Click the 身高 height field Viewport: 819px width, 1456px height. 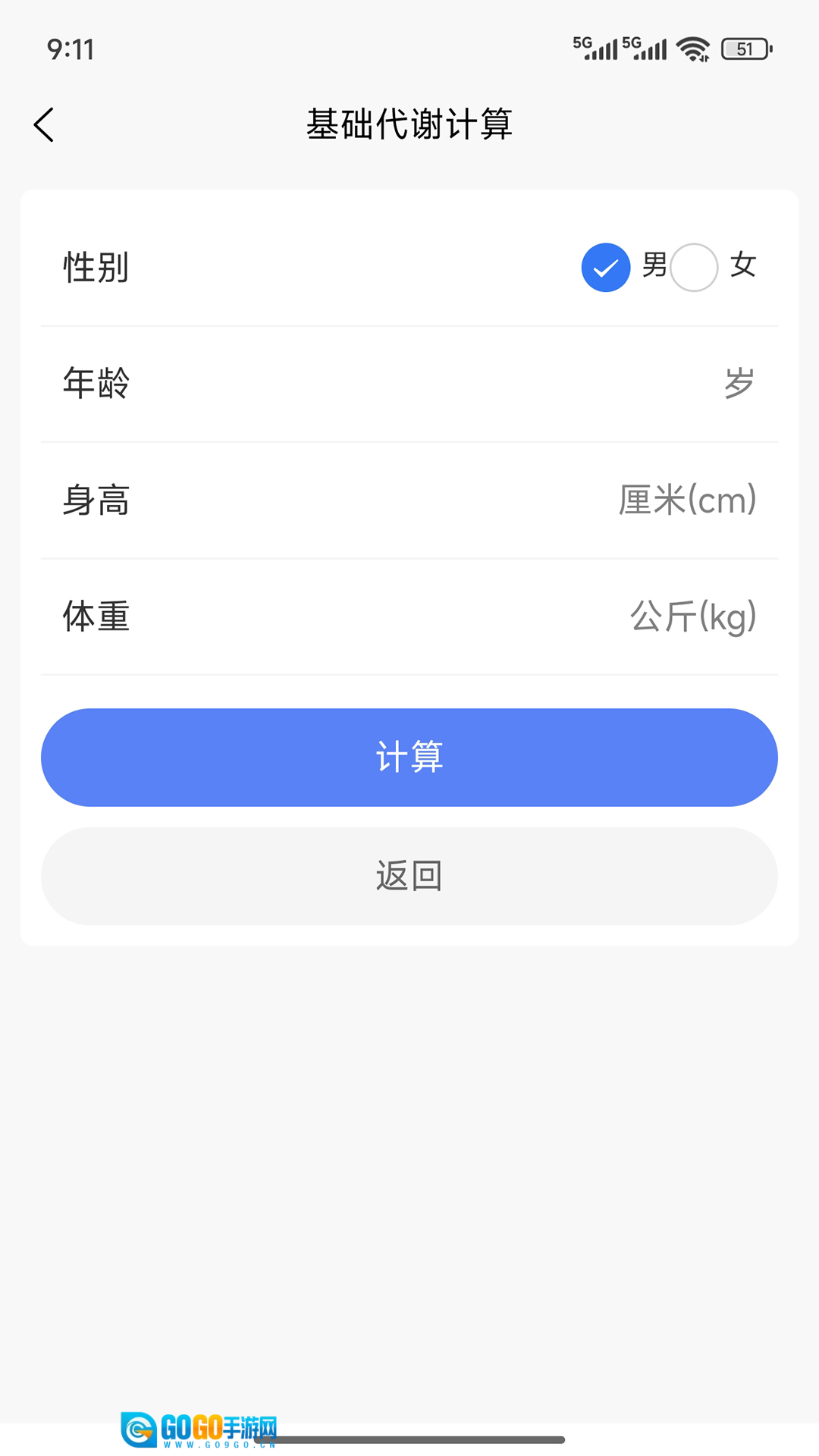409,500
